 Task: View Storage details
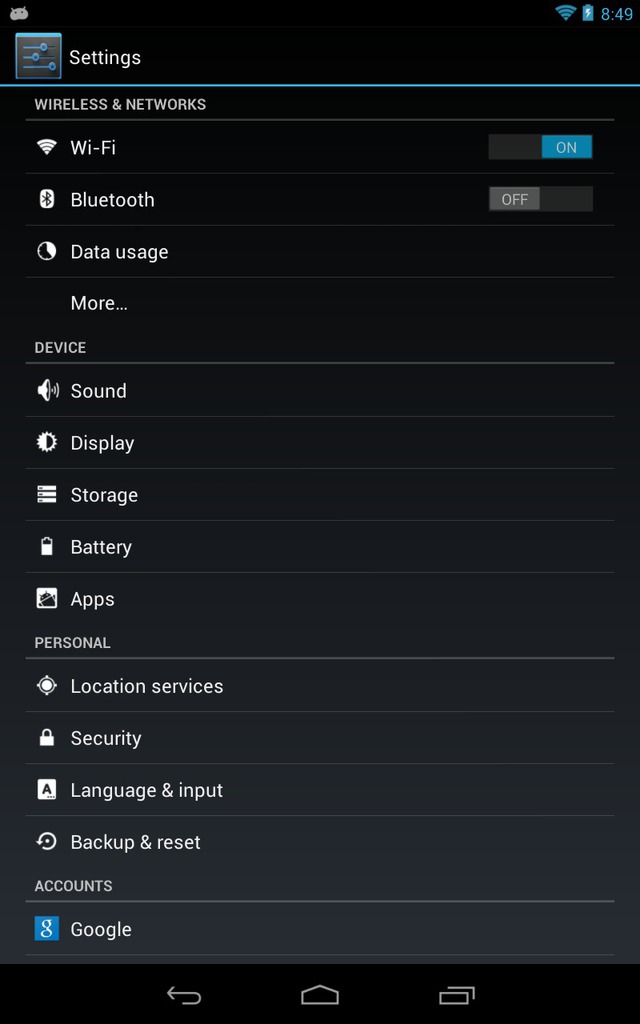(x=320, y=495)
